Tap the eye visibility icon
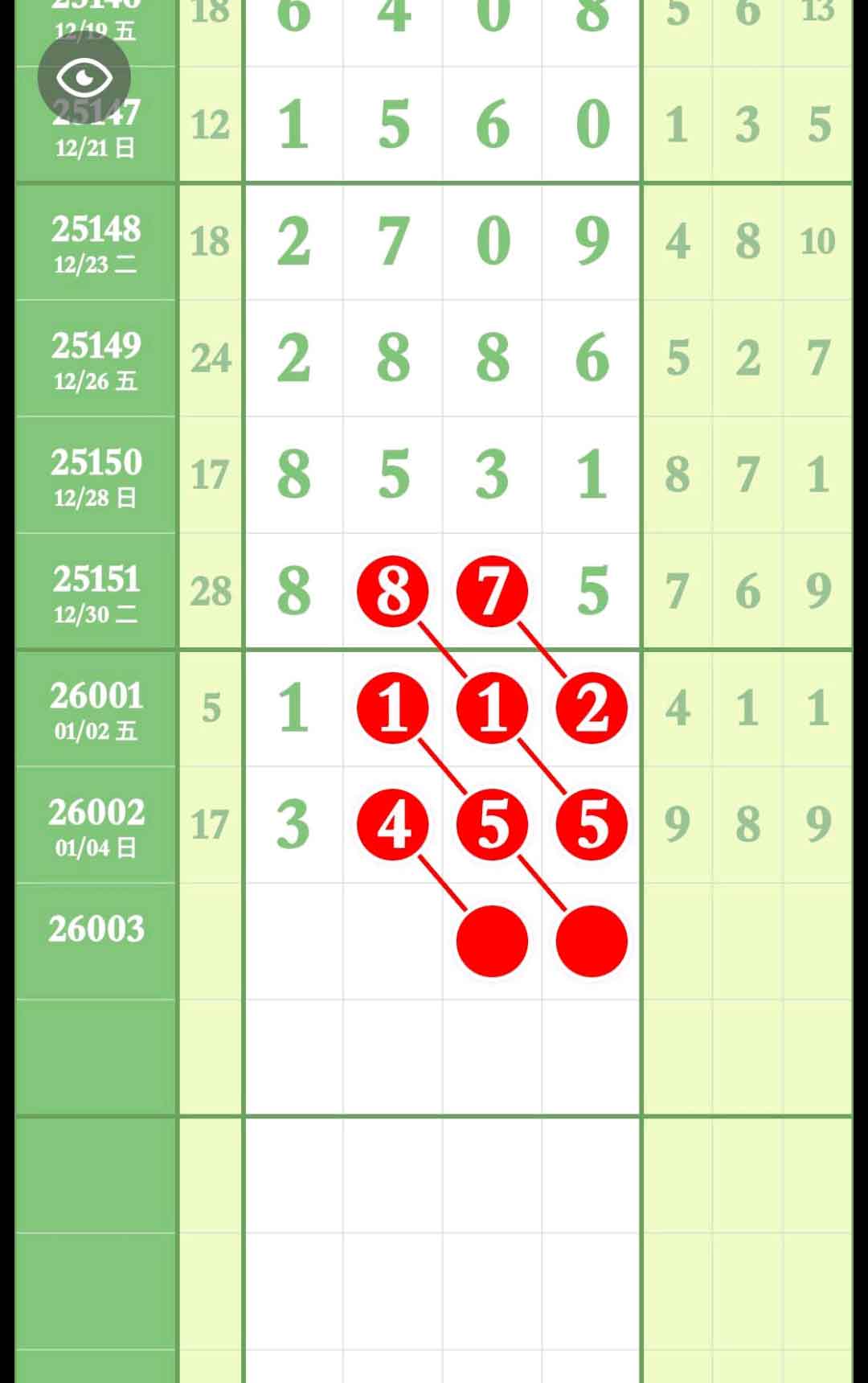 click(84, 78)
